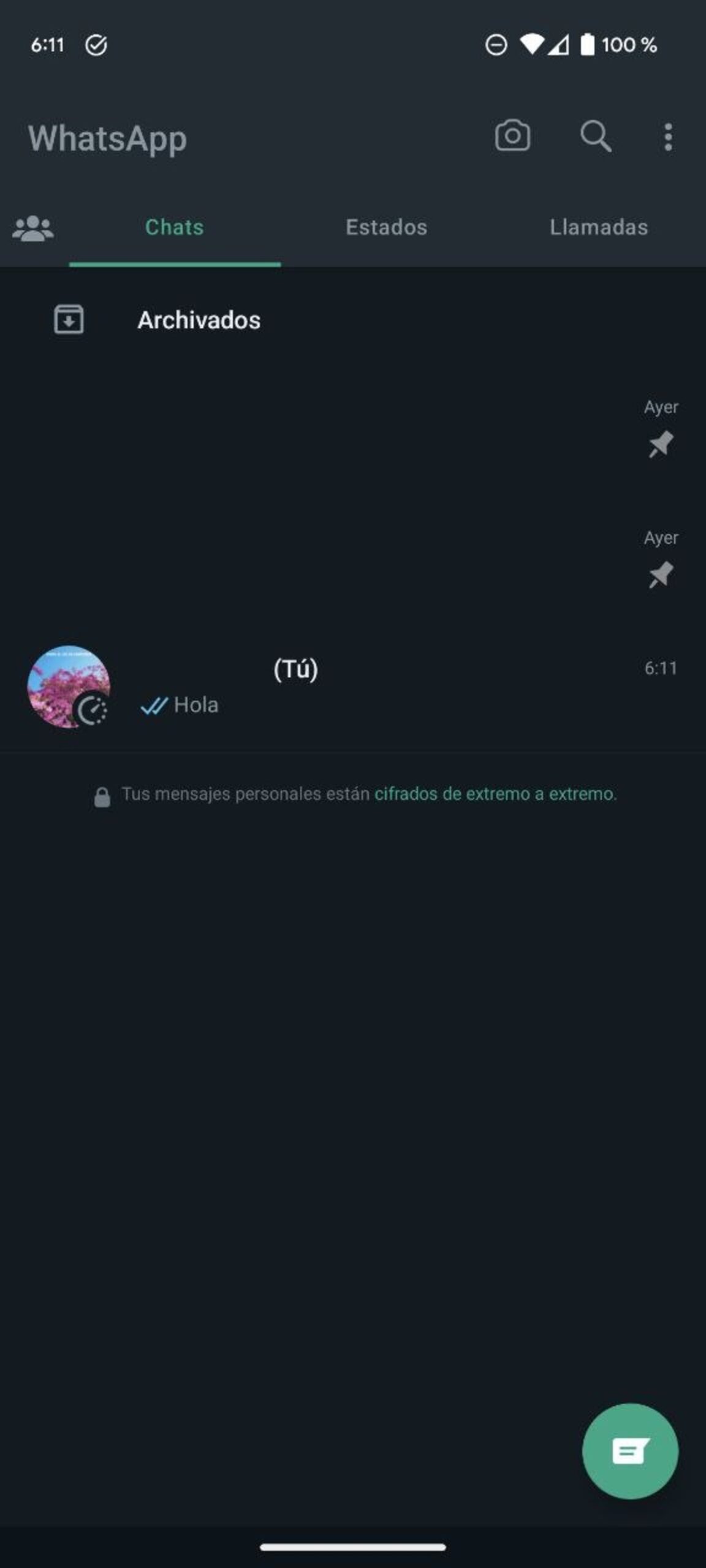The height and width of the screenshot is (1568, 706).
Task: Switch to the Estados tab
Action: click(x=386, y=228)
